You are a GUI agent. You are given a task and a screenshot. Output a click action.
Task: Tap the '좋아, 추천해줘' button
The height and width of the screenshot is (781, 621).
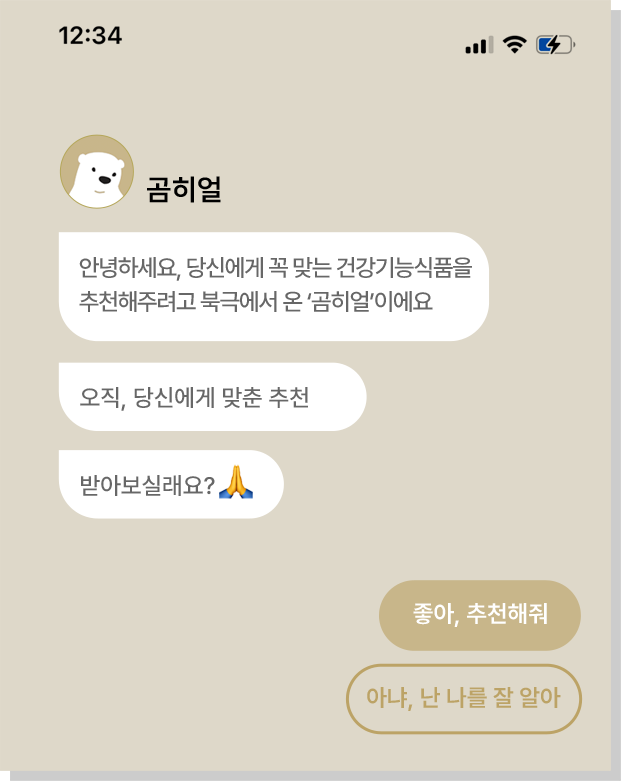click(479, 615)
